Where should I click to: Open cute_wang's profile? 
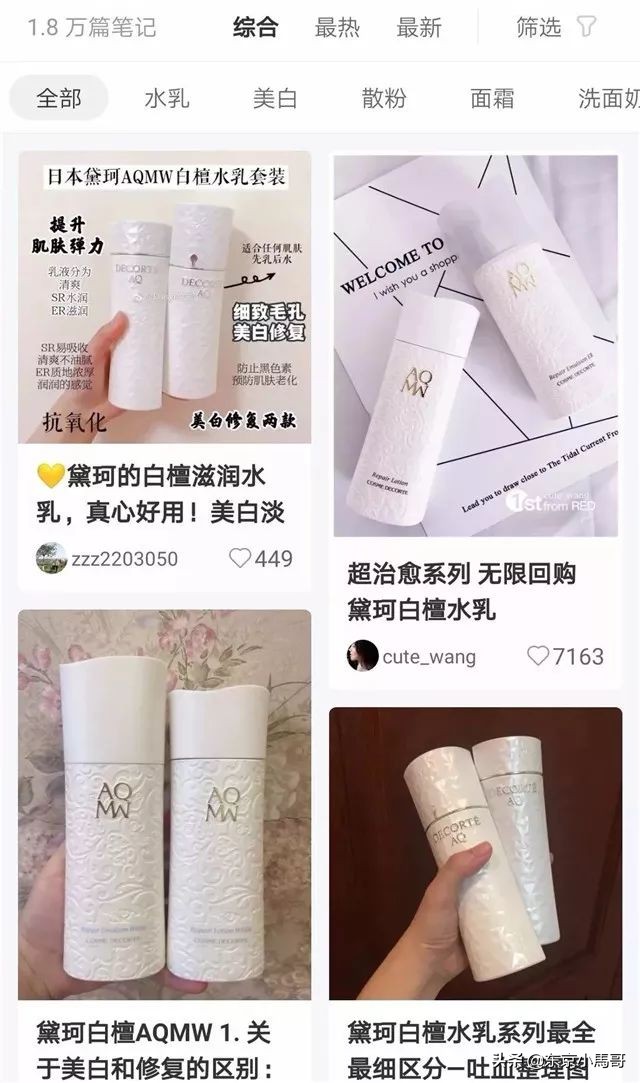[413, 656]
